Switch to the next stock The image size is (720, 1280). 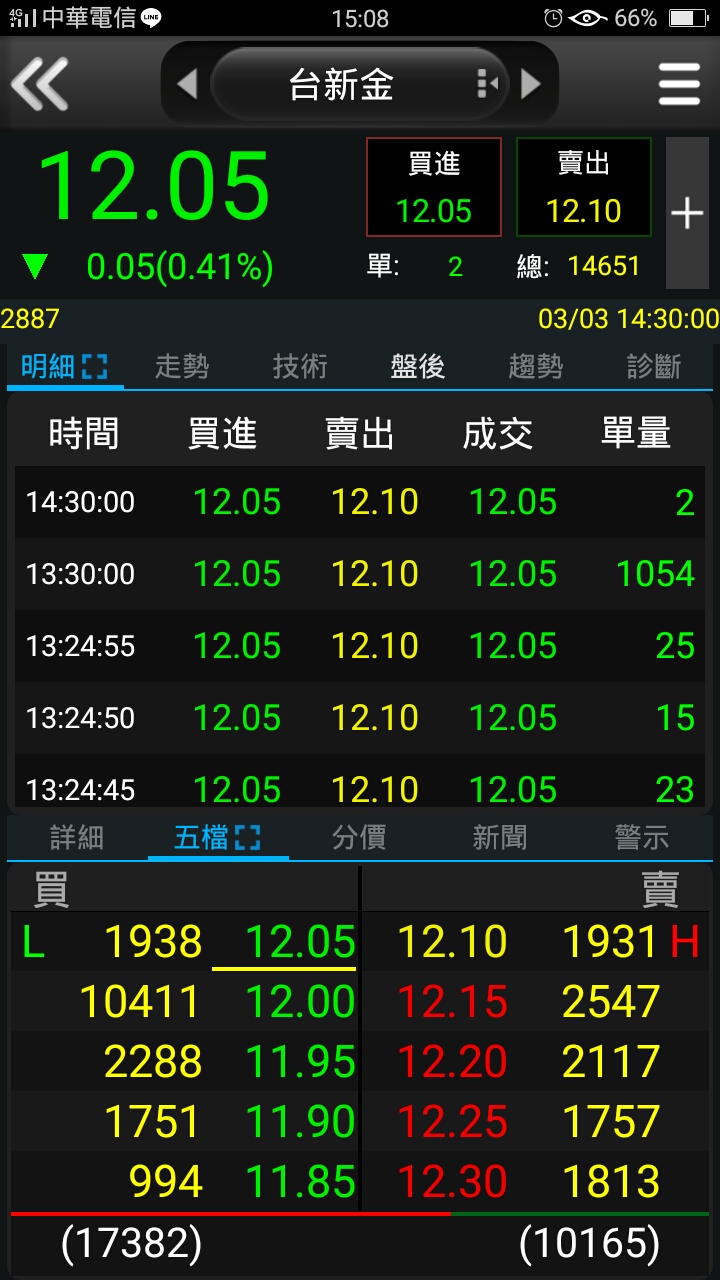(531, 84)
